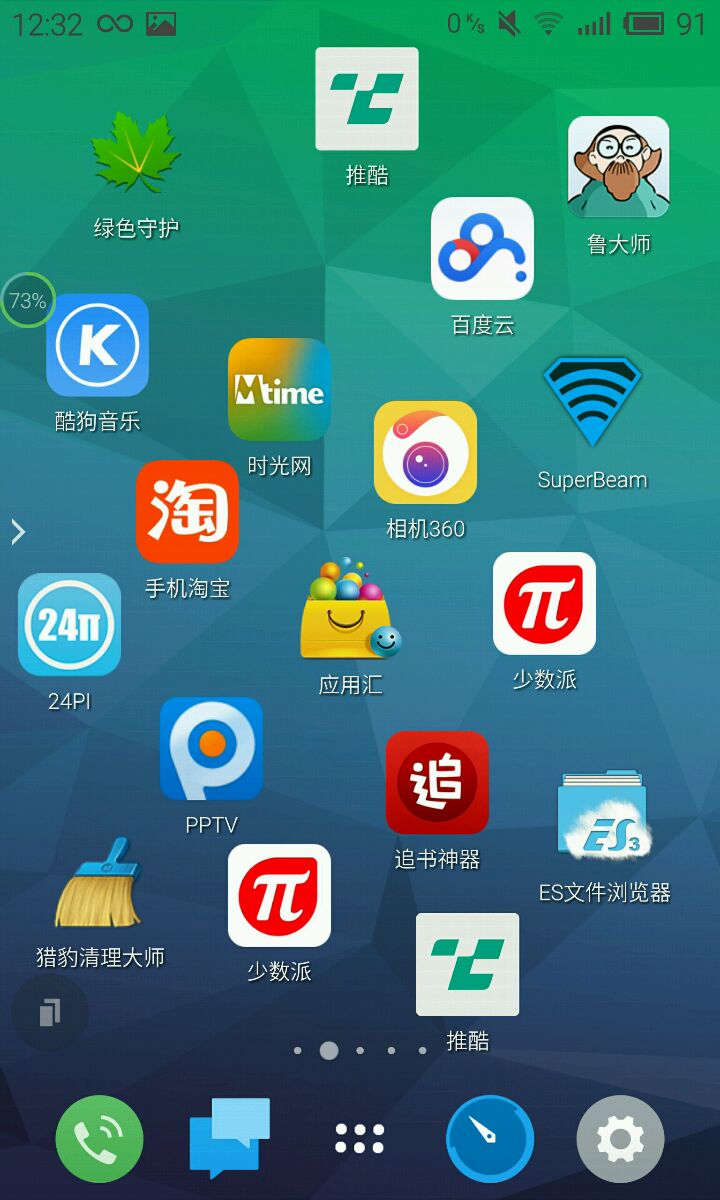Open the 应用汇 app store
Viewport: 720px width, 1200px height.
pos(349,610)
